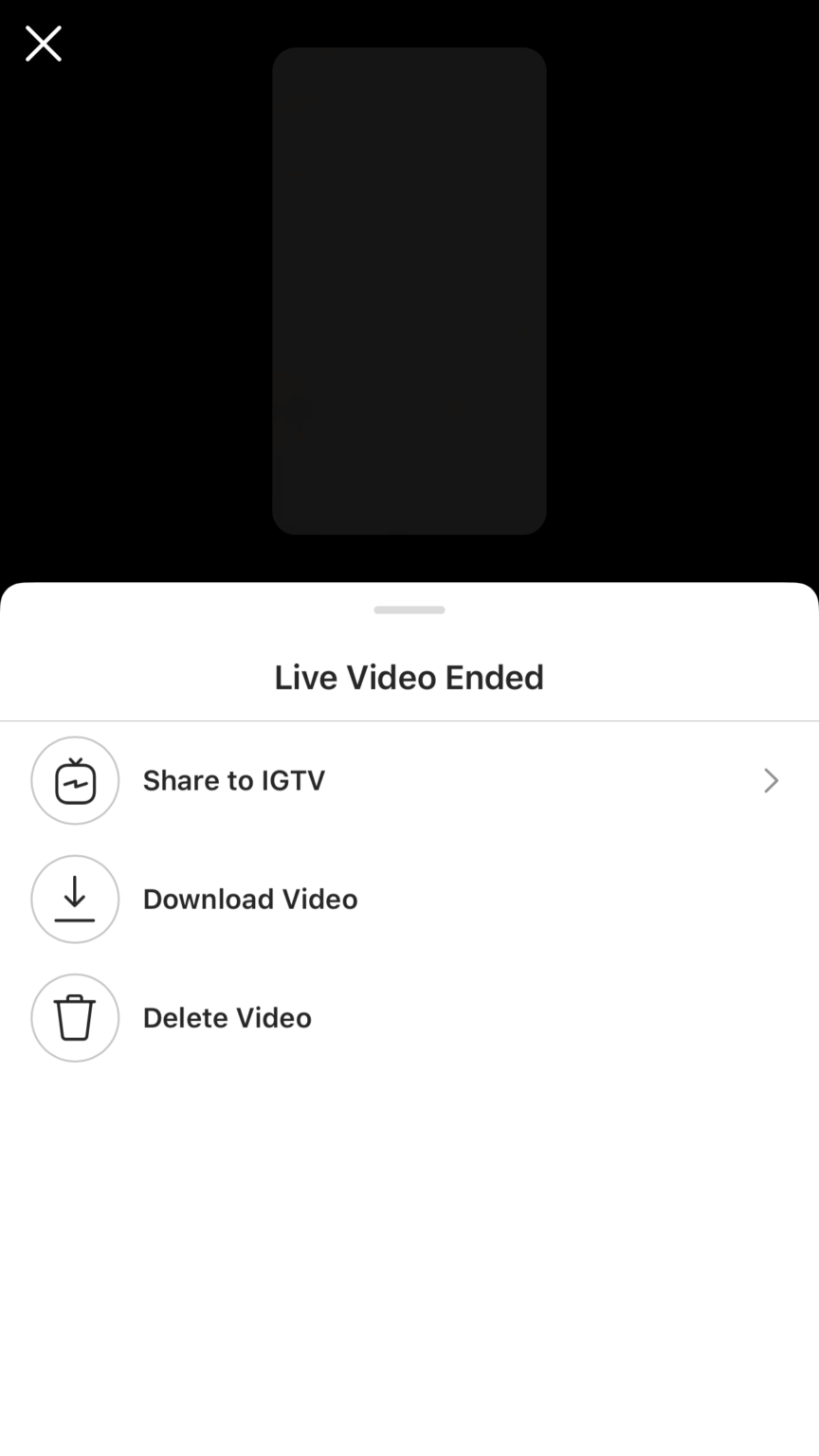
Task: Tap the Delete Video text label
Action: click(227, 1017)
